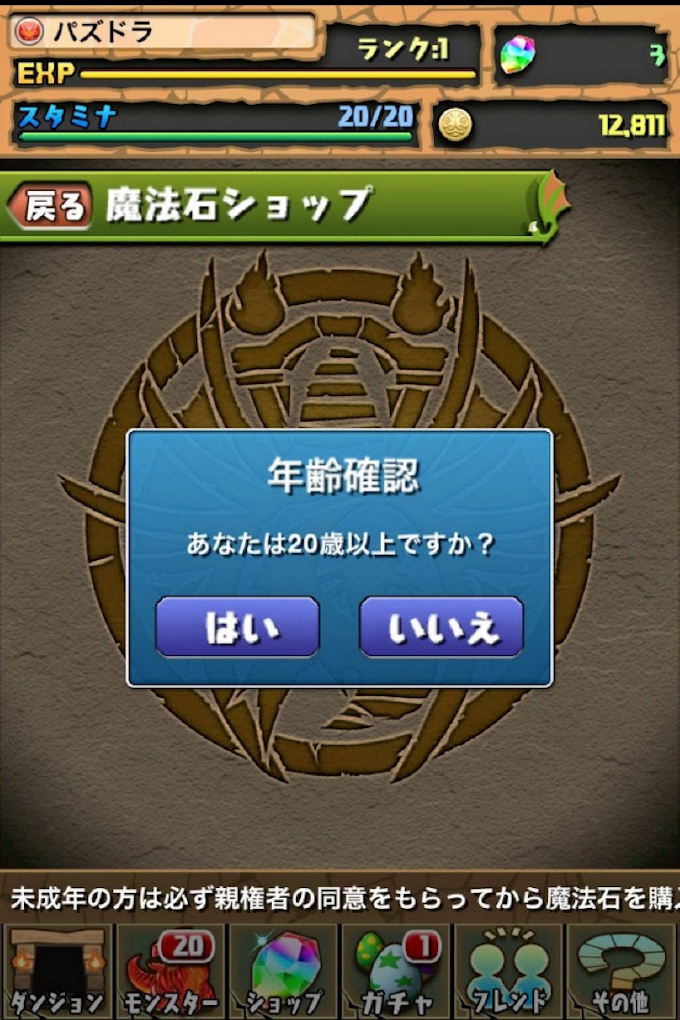Confirm age by tapping はい
The width and height of the screenshot is (680, 1020).
coord(238,627)
